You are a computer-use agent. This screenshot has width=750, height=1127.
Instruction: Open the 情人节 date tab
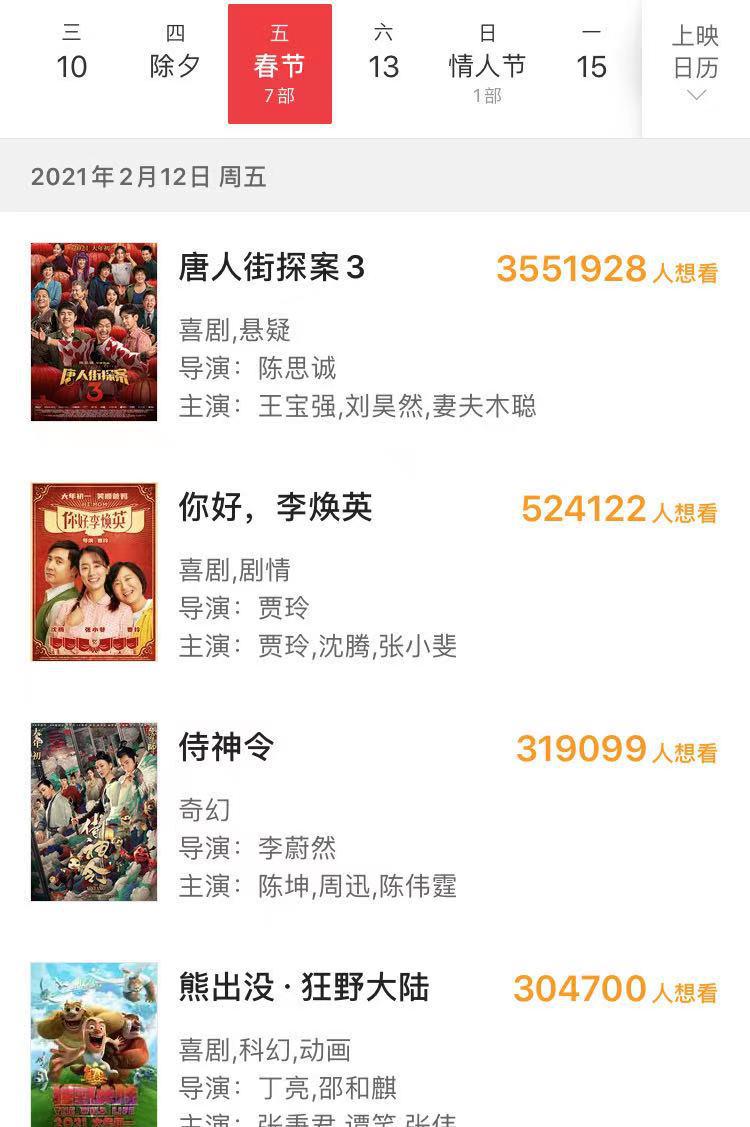pos(487,64)
